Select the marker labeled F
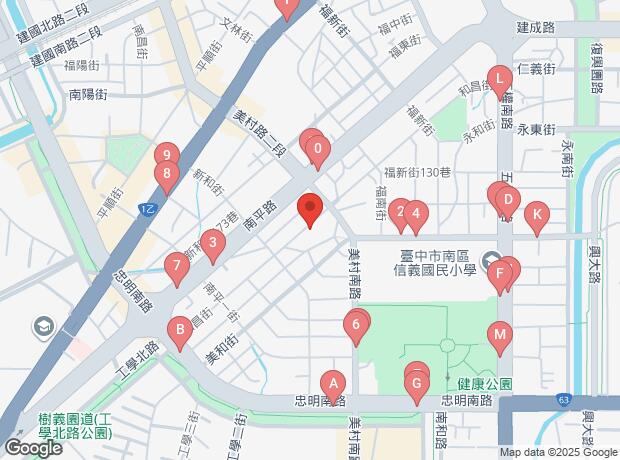 click(x=500, y=274)
